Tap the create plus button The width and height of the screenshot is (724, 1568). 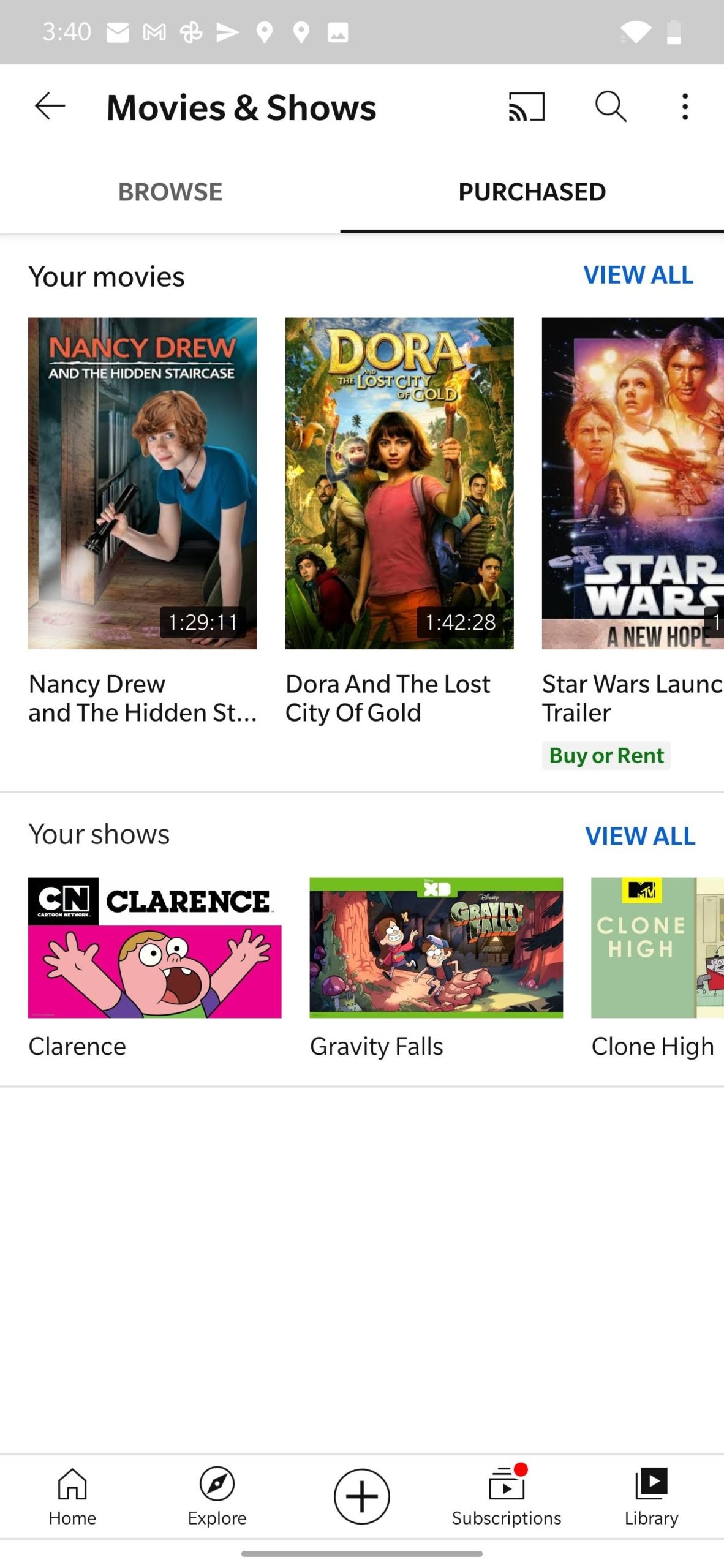coord(361,1496)
